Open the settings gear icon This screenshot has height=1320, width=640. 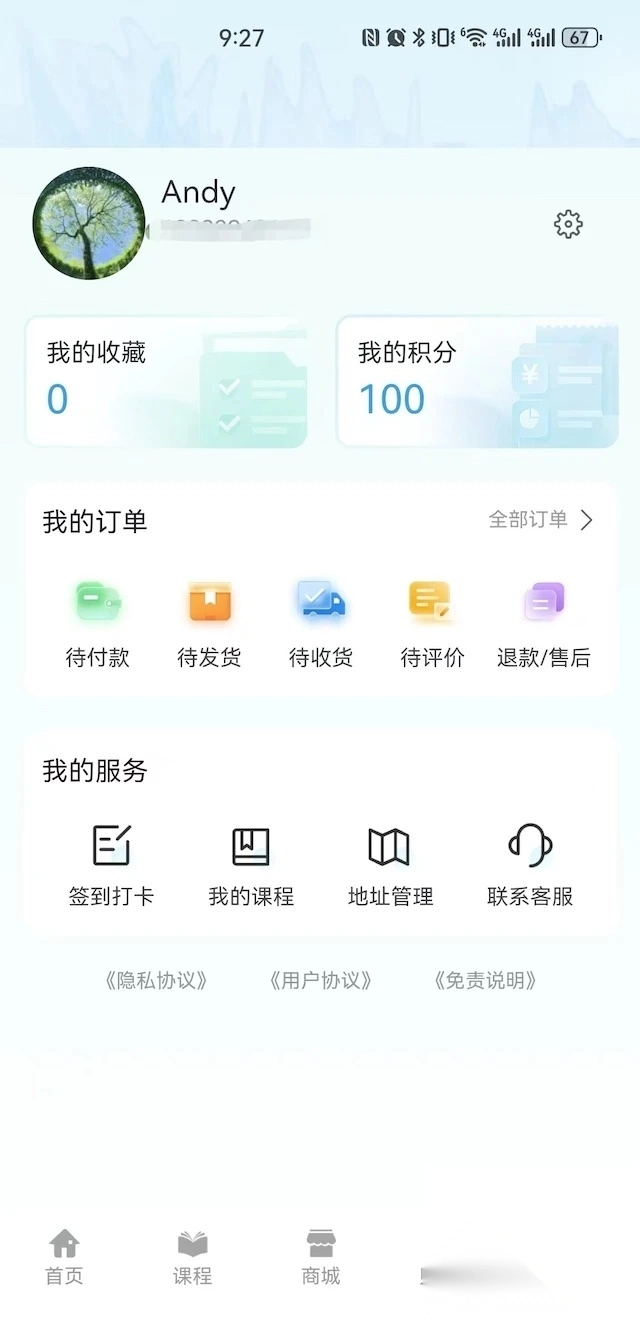[568, 224]
